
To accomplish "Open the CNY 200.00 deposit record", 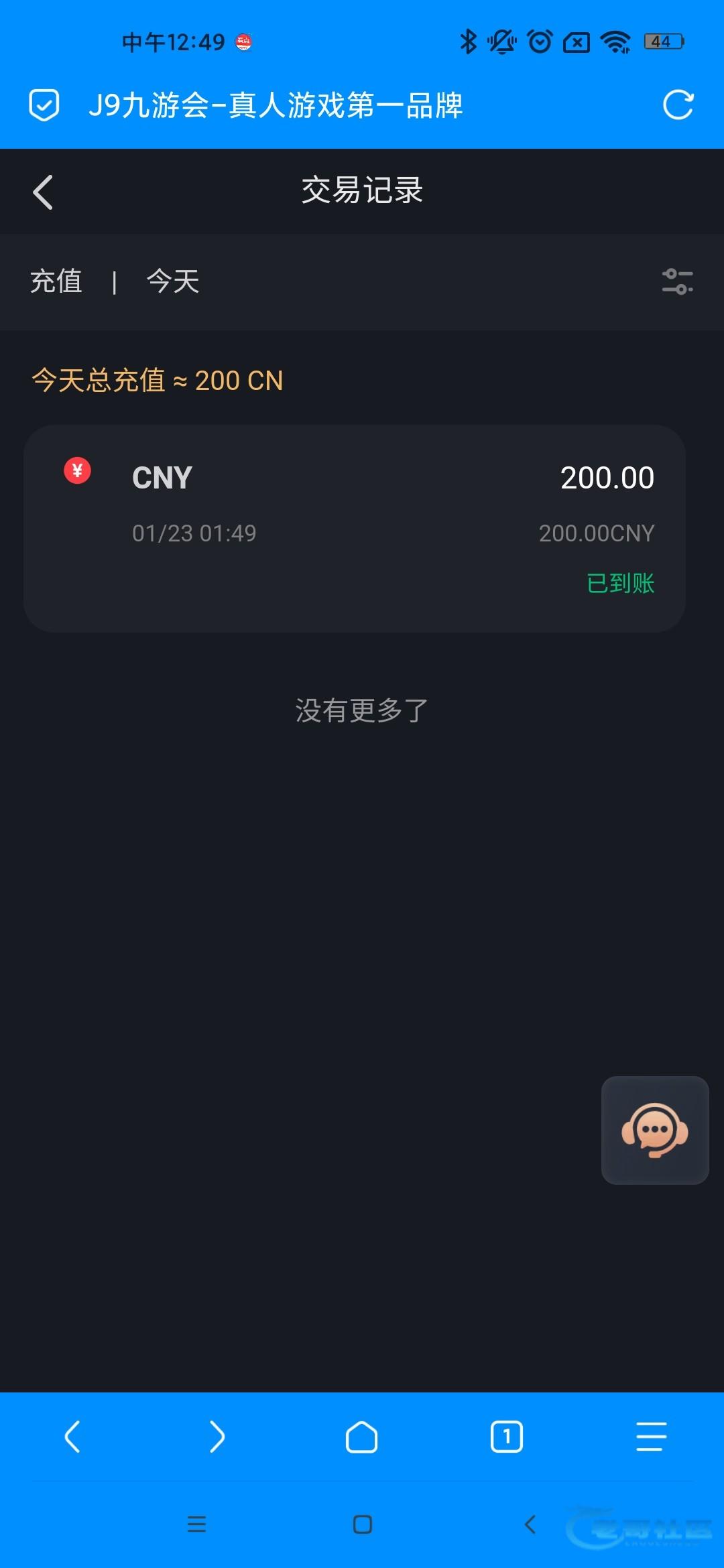I will (x=354, y=528).
